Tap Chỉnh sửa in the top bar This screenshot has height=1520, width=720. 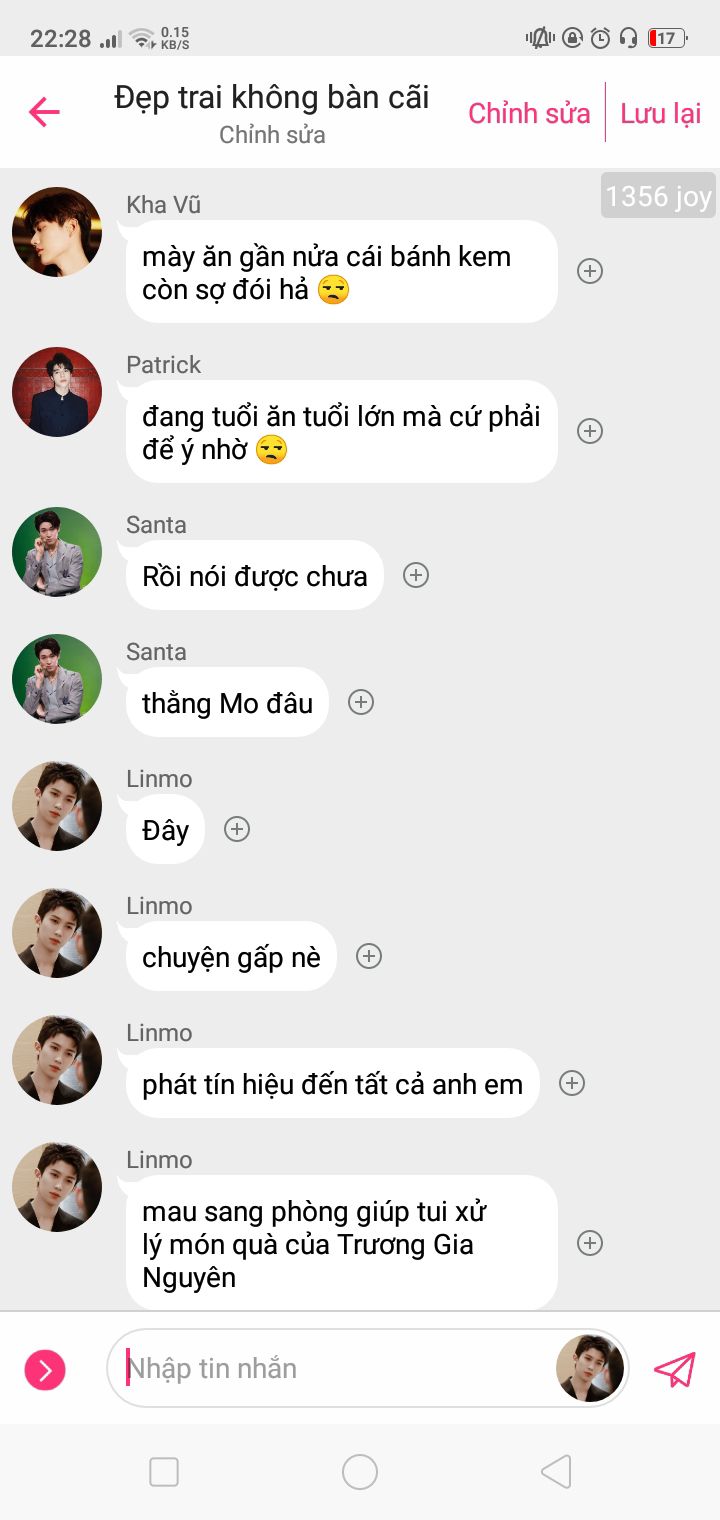(x=529, y=113)
